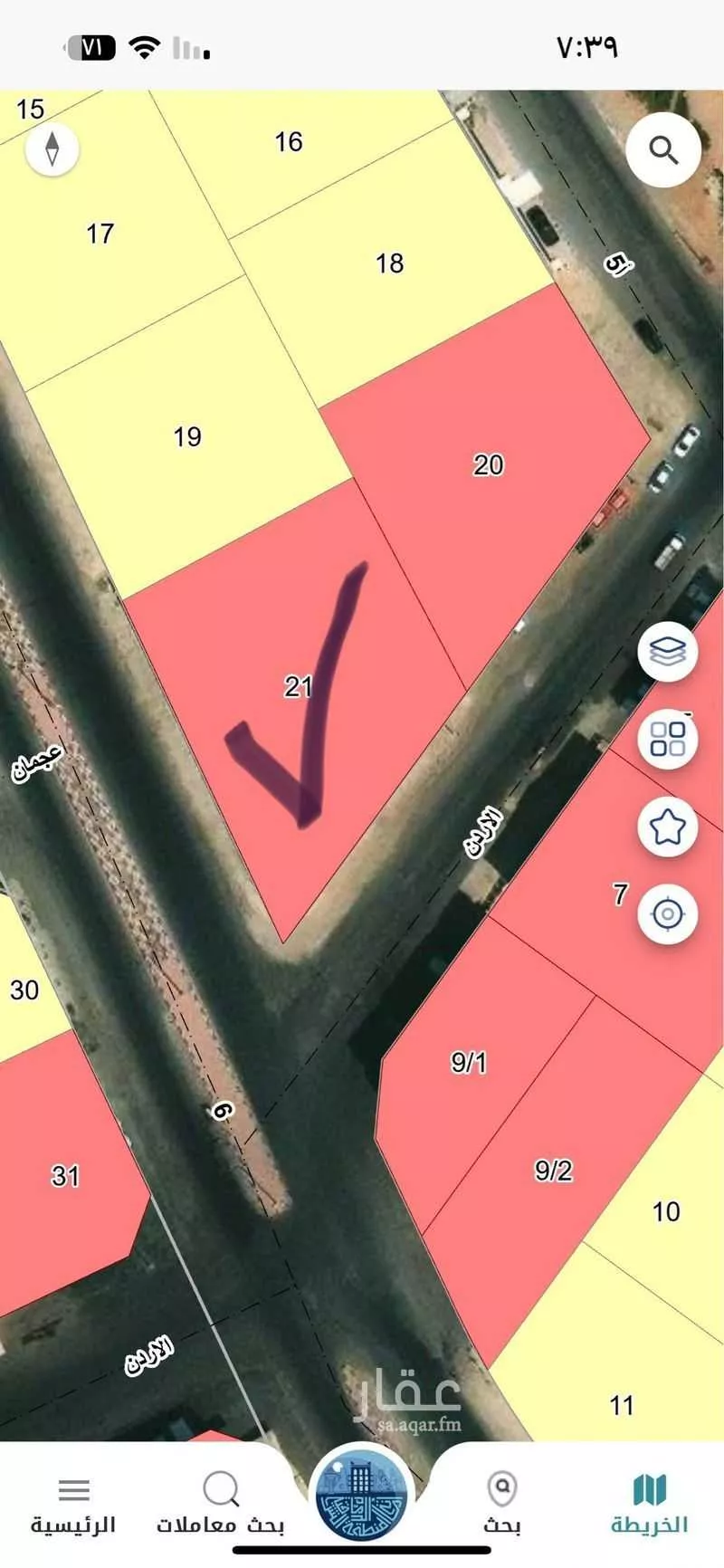The width and height of the screenshot is (724, 1568).
Task: Center the map on my location
Action: point(668,913)
